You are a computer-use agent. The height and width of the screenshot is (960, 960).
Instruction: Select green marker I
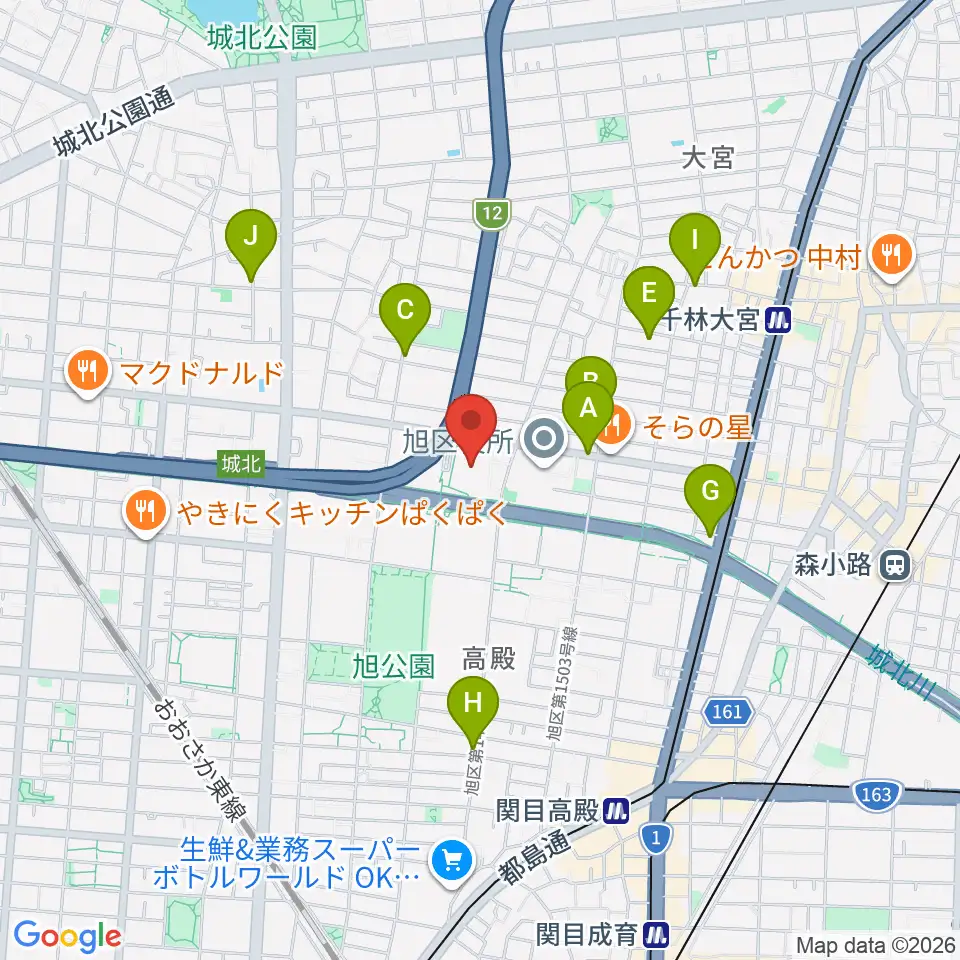tap(694, 249)
